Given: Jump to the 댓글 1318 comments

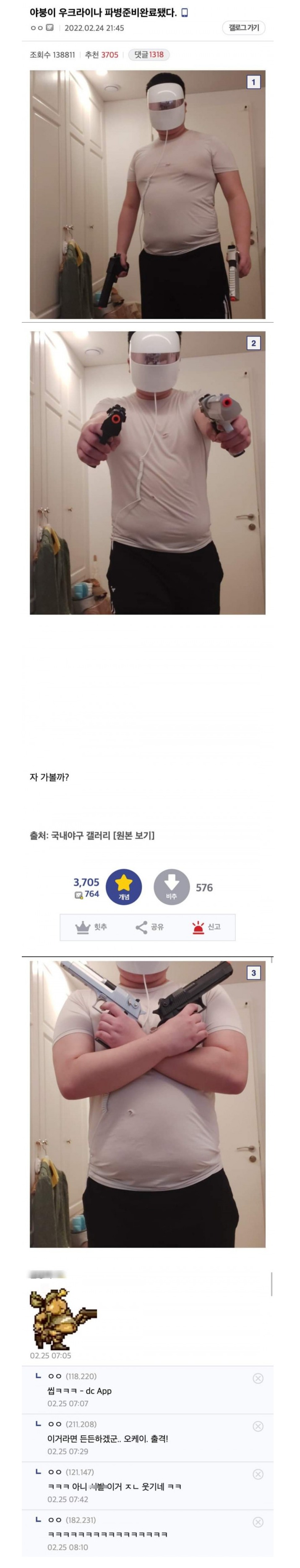Looking at the screenshot, I should (x=149, y=55).
